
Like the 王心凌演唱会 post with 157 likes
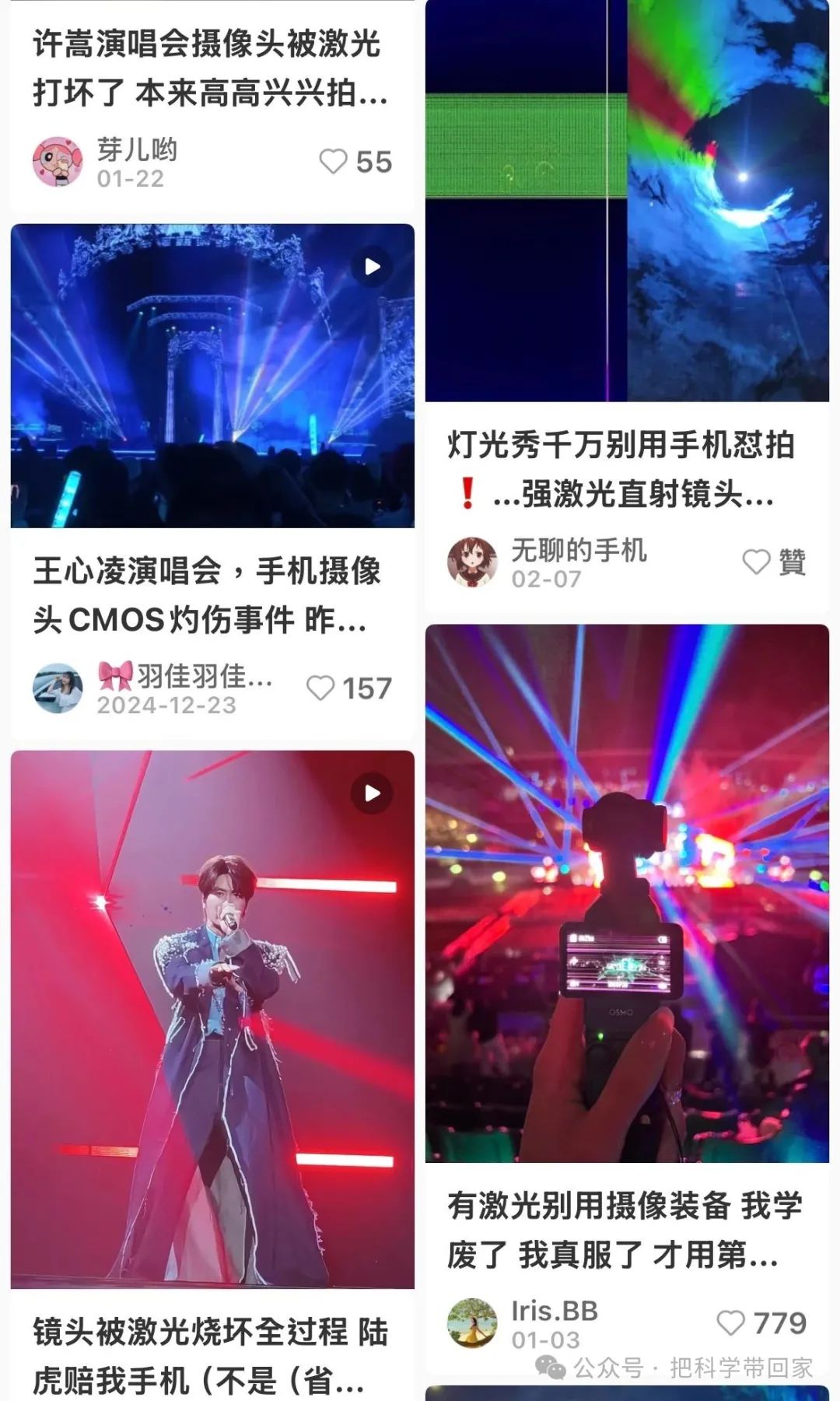pos(320,688)
